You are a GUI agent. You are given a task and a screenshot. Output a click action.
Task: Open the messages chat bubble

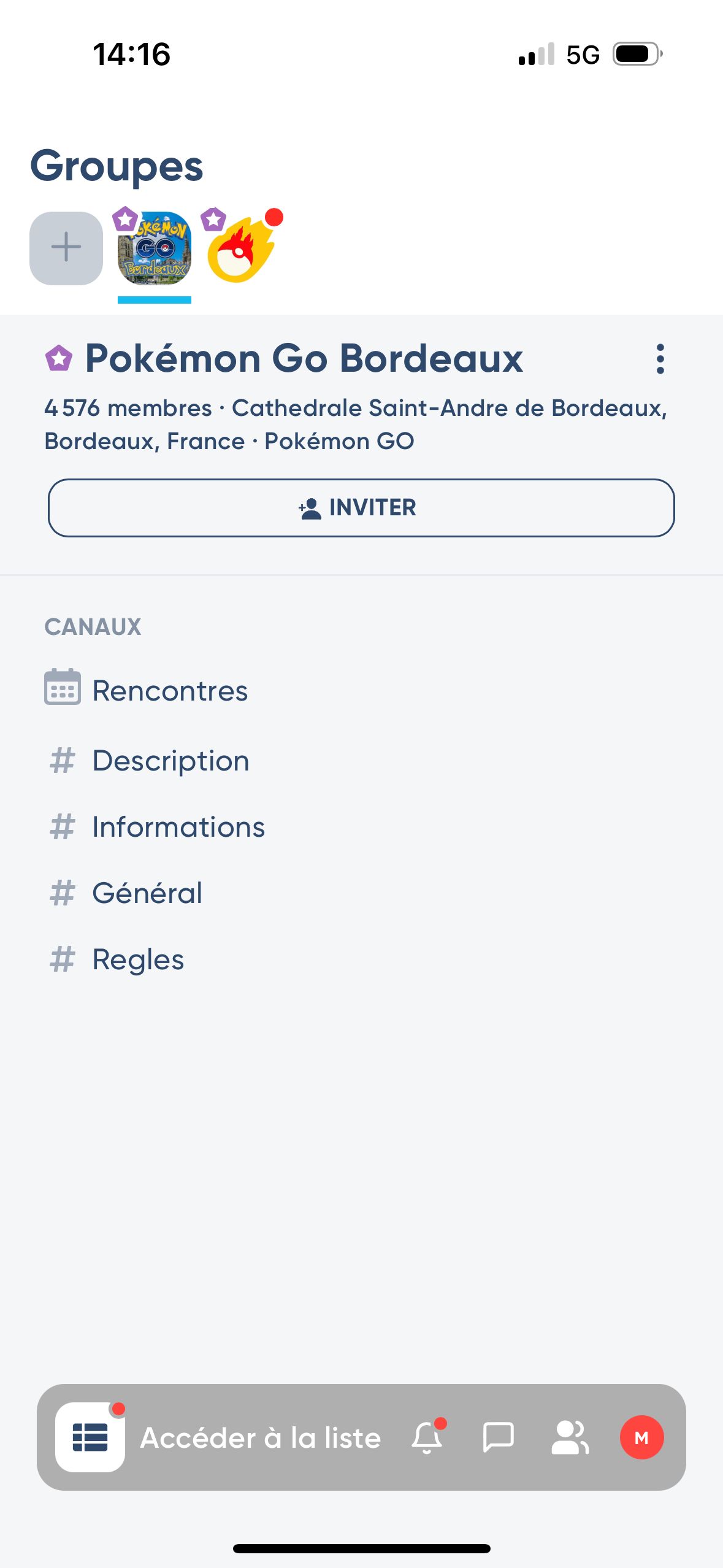(x=498, y=1437)
